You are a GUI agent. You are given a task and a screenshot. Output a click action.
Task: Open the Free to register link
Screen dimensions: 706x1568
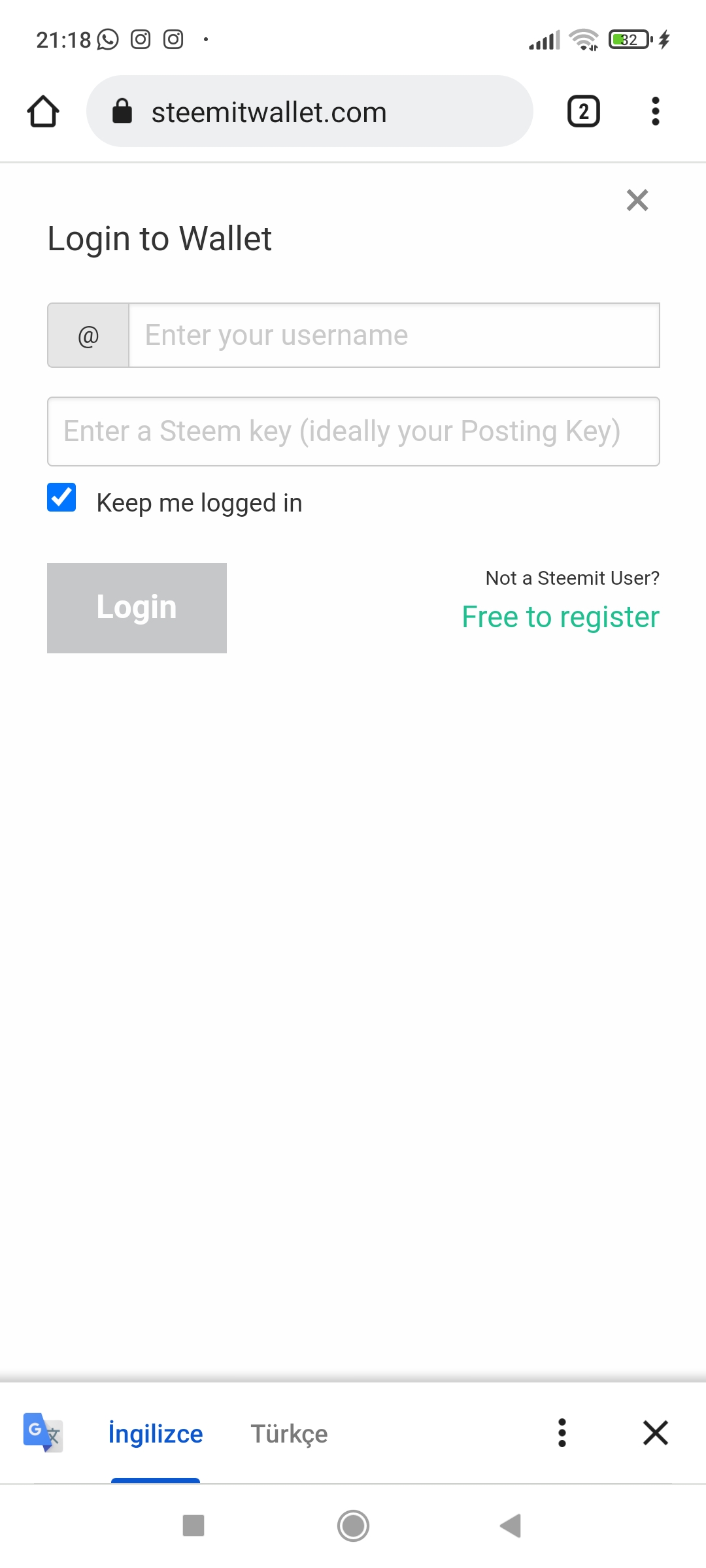coord(560,617)
